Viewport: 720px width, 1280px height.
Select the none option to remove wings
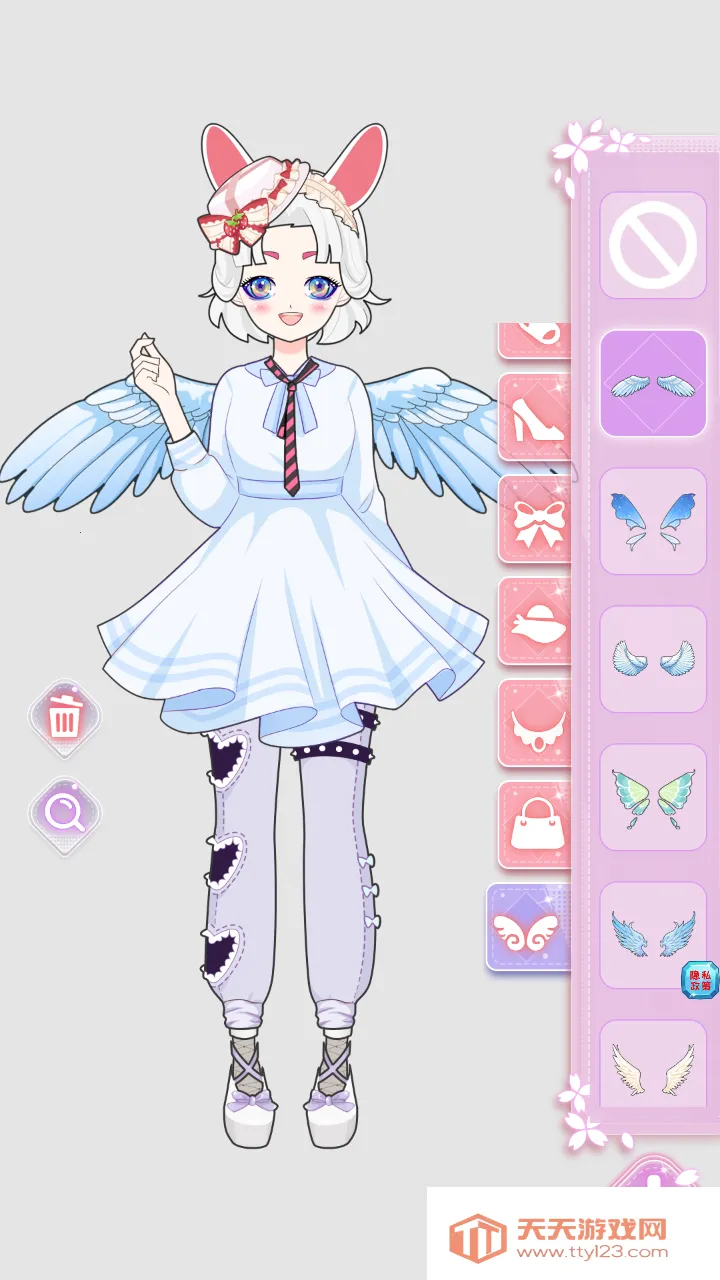tap(653, 245)
